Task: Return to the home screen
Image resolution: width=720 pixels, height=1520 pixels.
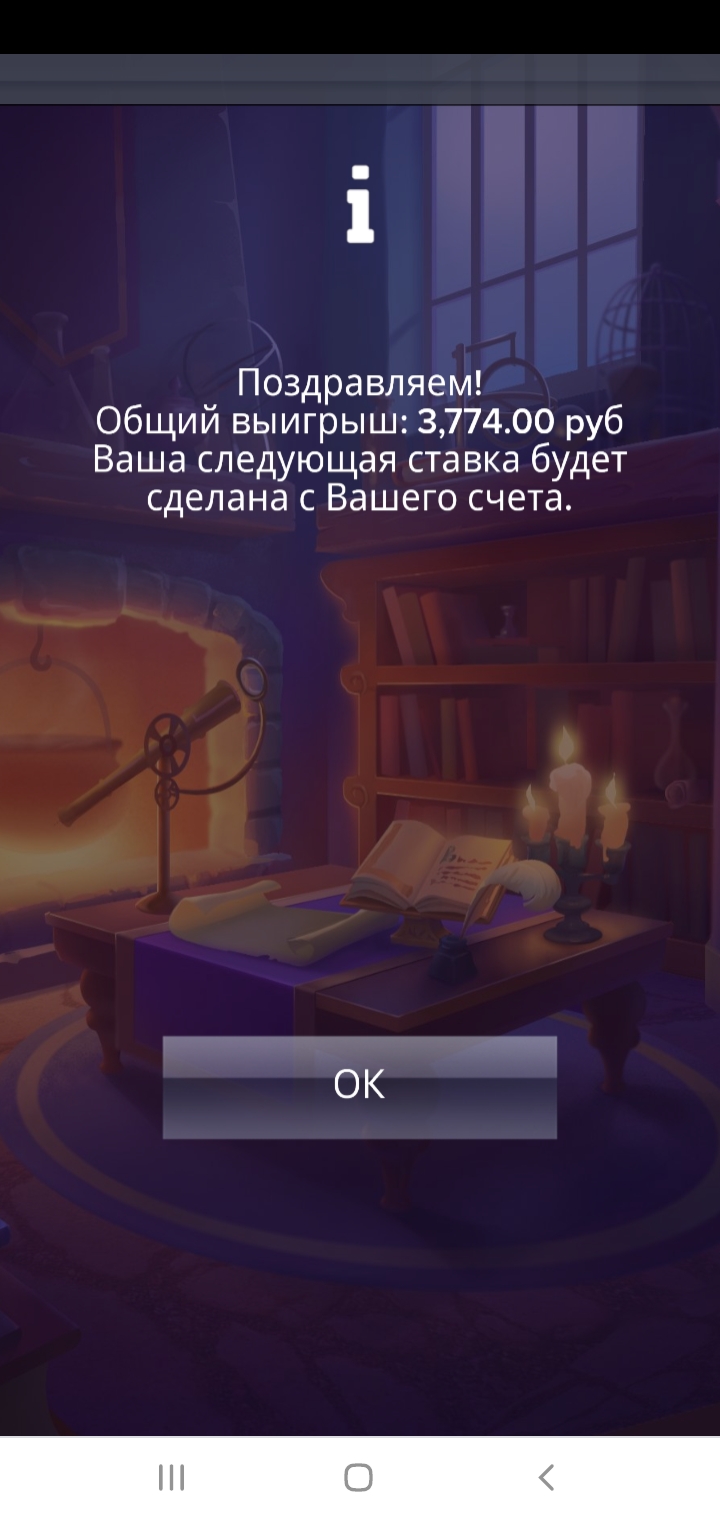Action: [x=359, y=1477]
